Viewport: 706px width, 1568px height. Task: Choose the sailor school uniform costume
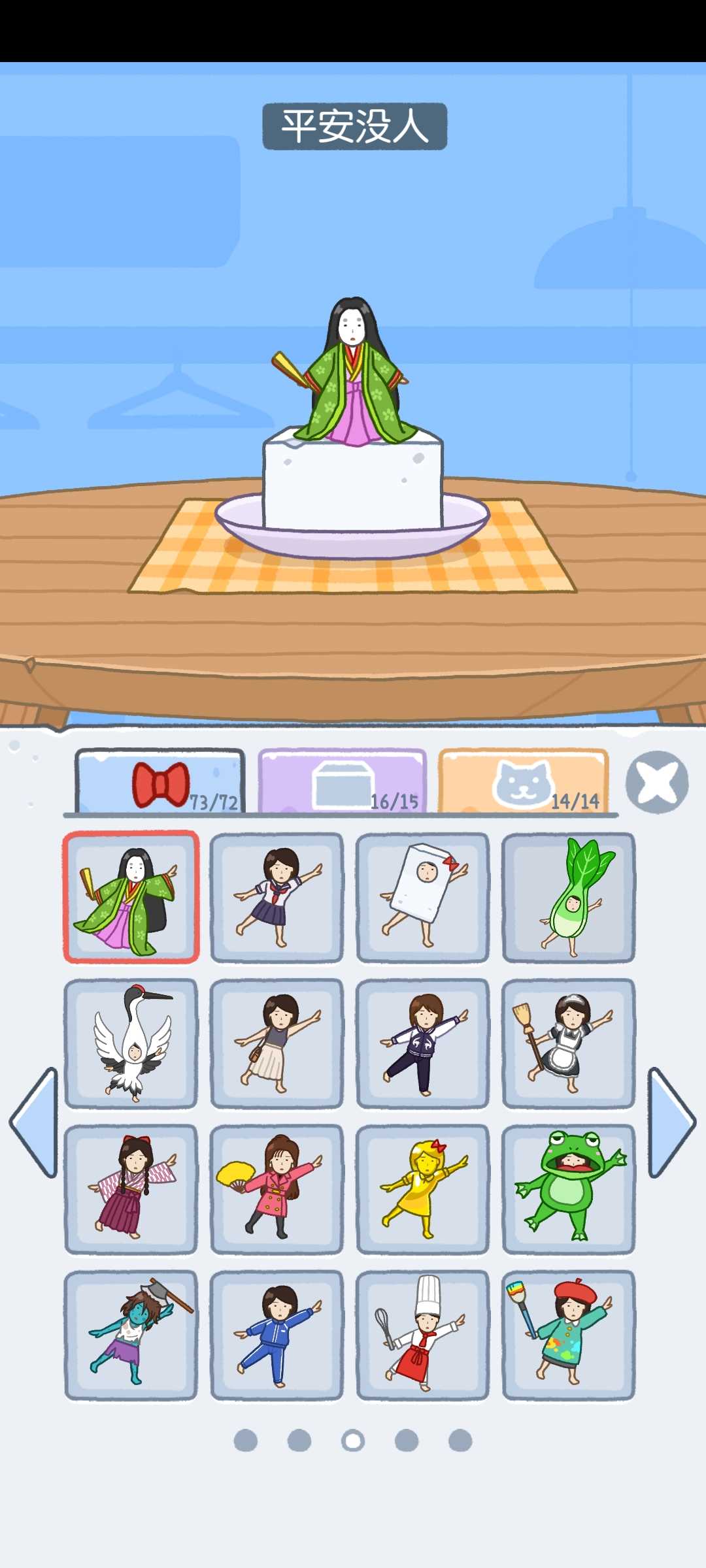[277, 897]
